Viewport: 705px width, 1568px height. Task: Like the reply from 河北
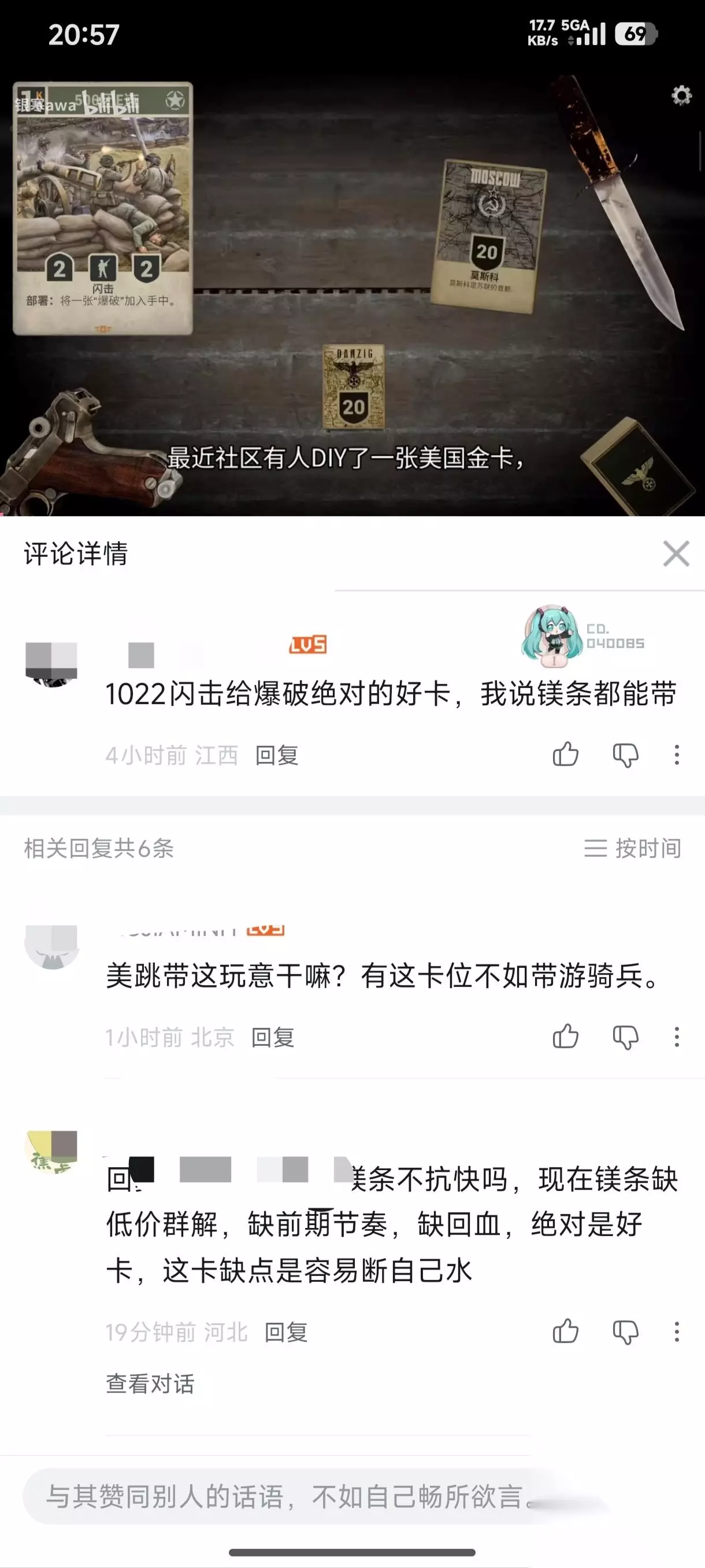point(565,1331)
